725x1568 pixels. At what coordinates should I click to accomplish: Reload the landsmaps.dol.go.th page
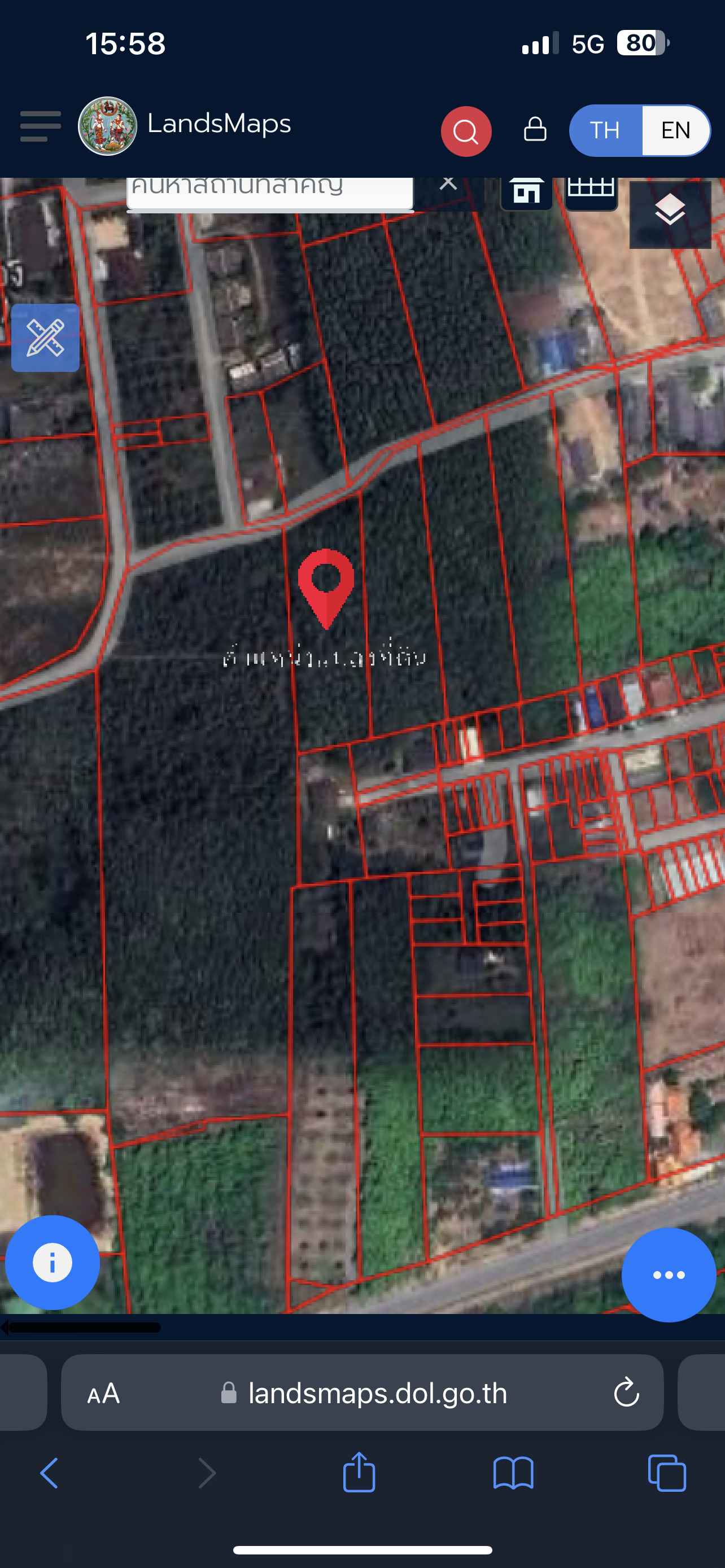click(626, 1392)
